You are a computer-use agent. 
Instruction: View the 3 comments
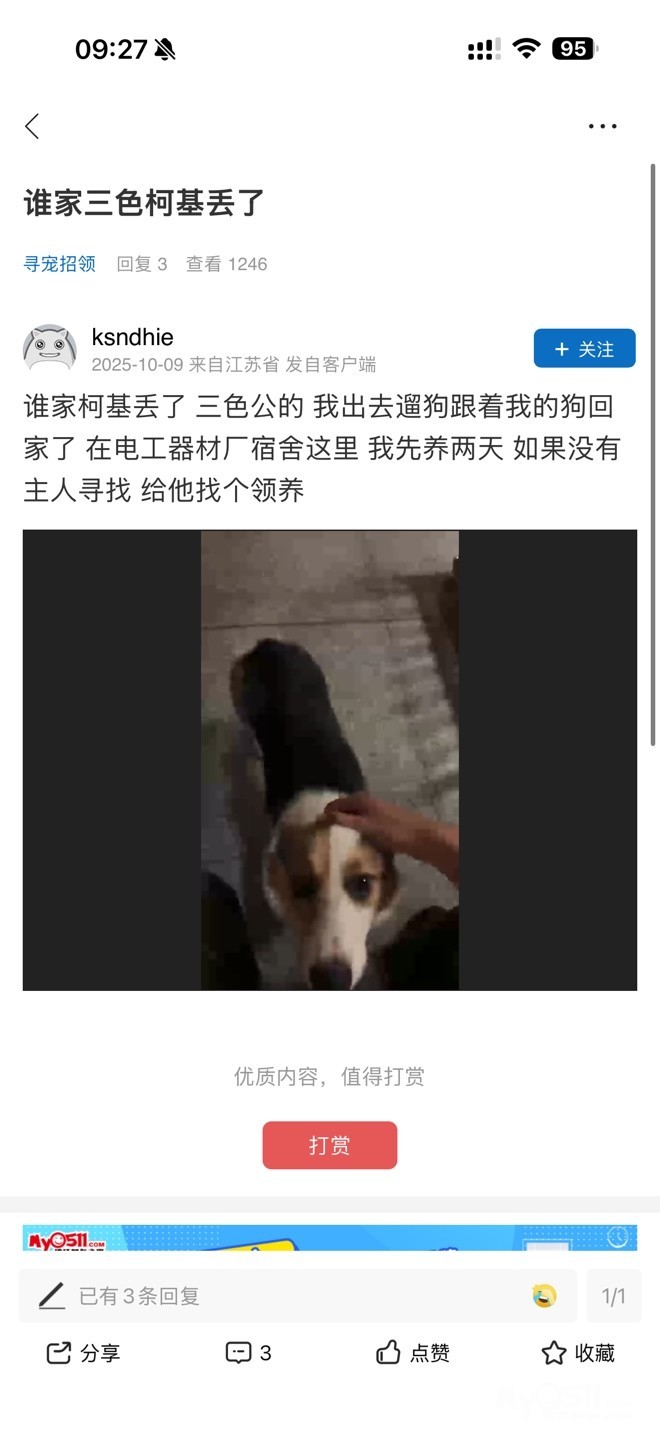(249, 1353)
